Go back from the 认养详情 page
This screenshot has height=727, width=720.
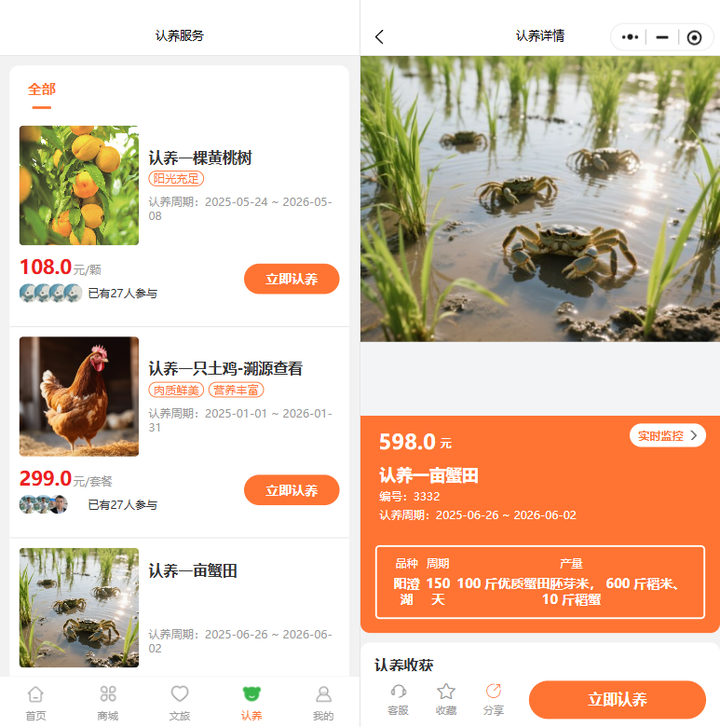[x=379, y=37]
